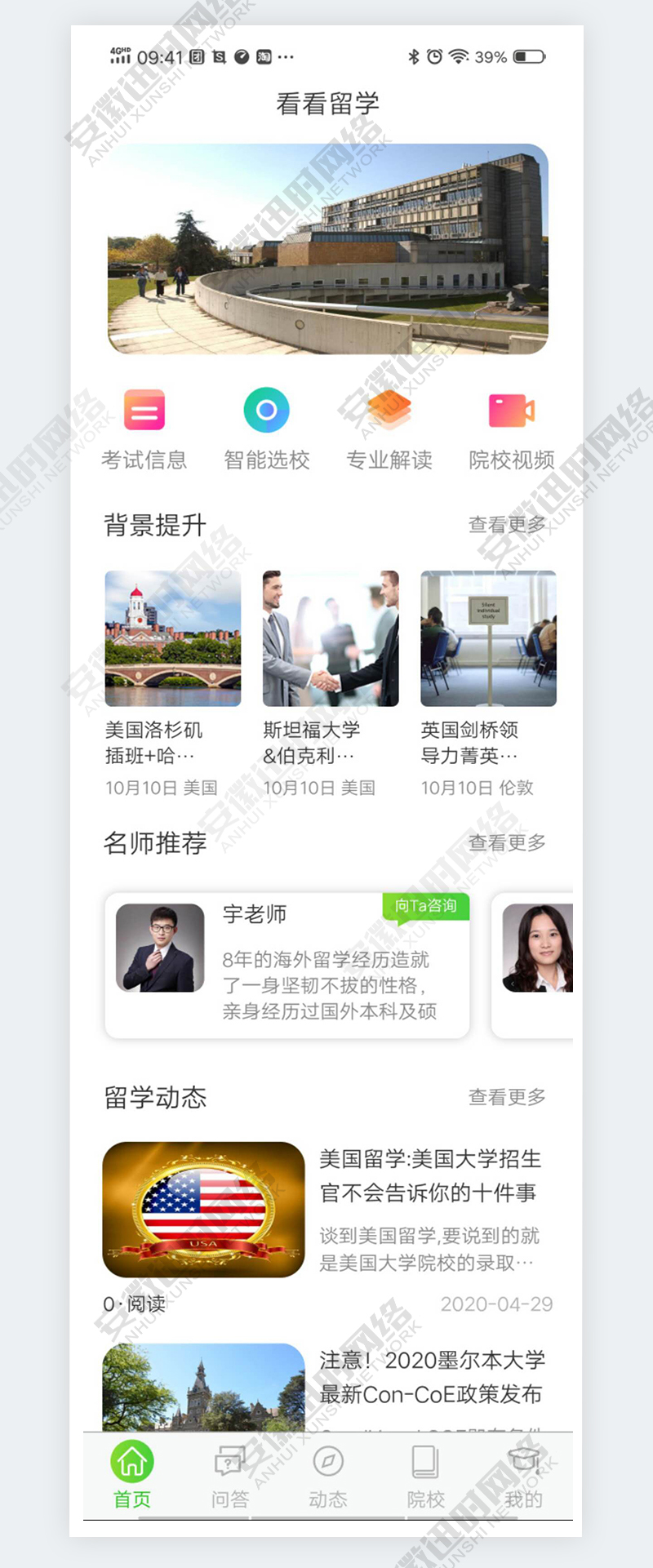The height and width of the screenshot is (1568, 653).
Task: Tap 向Ta咨询 to consult 宇老师
Action: tap(425, 906)
